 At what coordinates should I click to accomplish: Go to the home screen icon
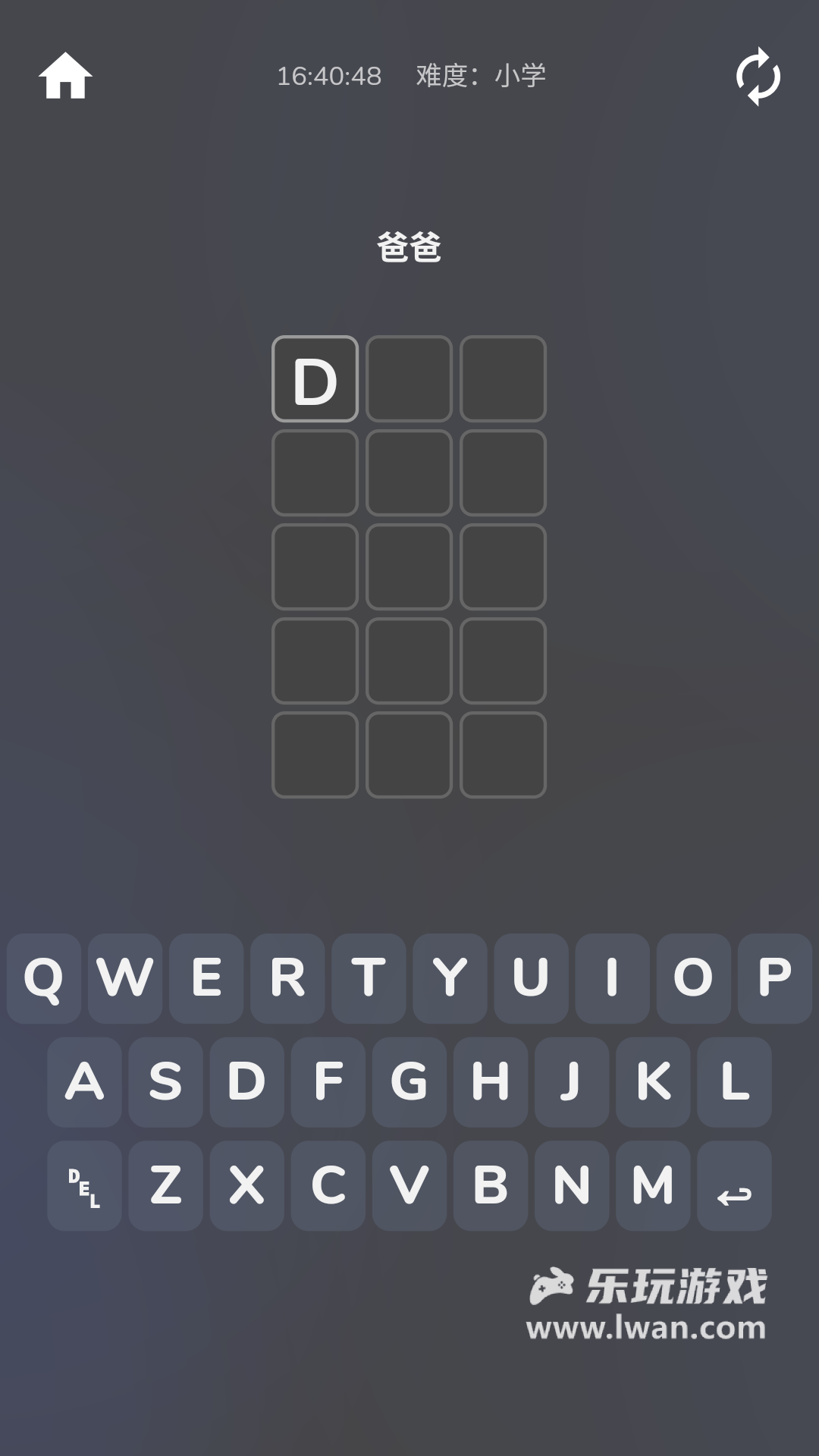tap(65, 76)
